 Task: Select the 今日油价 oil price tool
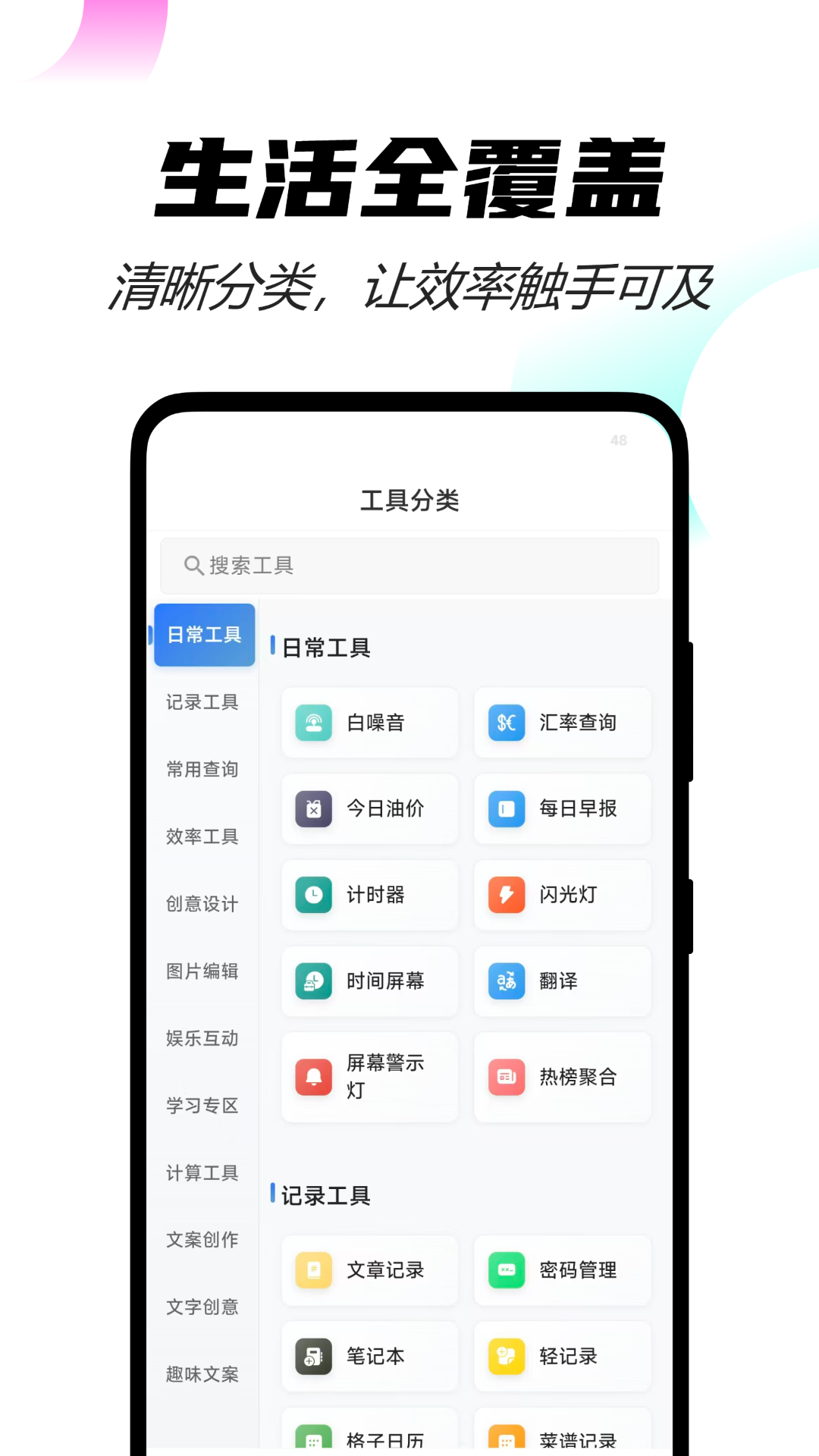coord(369,808)
